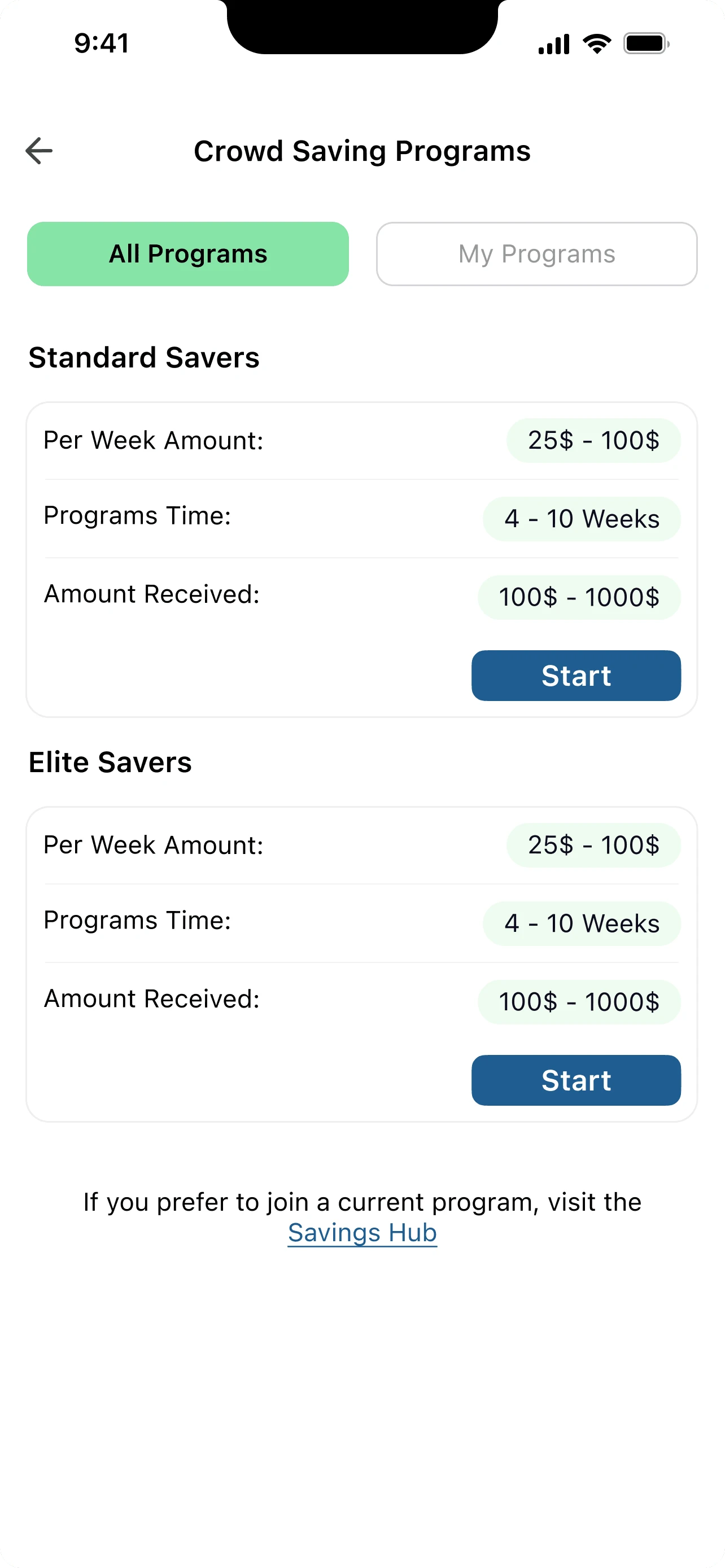Switch to the My Programs tab
This screenshot has width=725, height=1568.
pos(536,254)
